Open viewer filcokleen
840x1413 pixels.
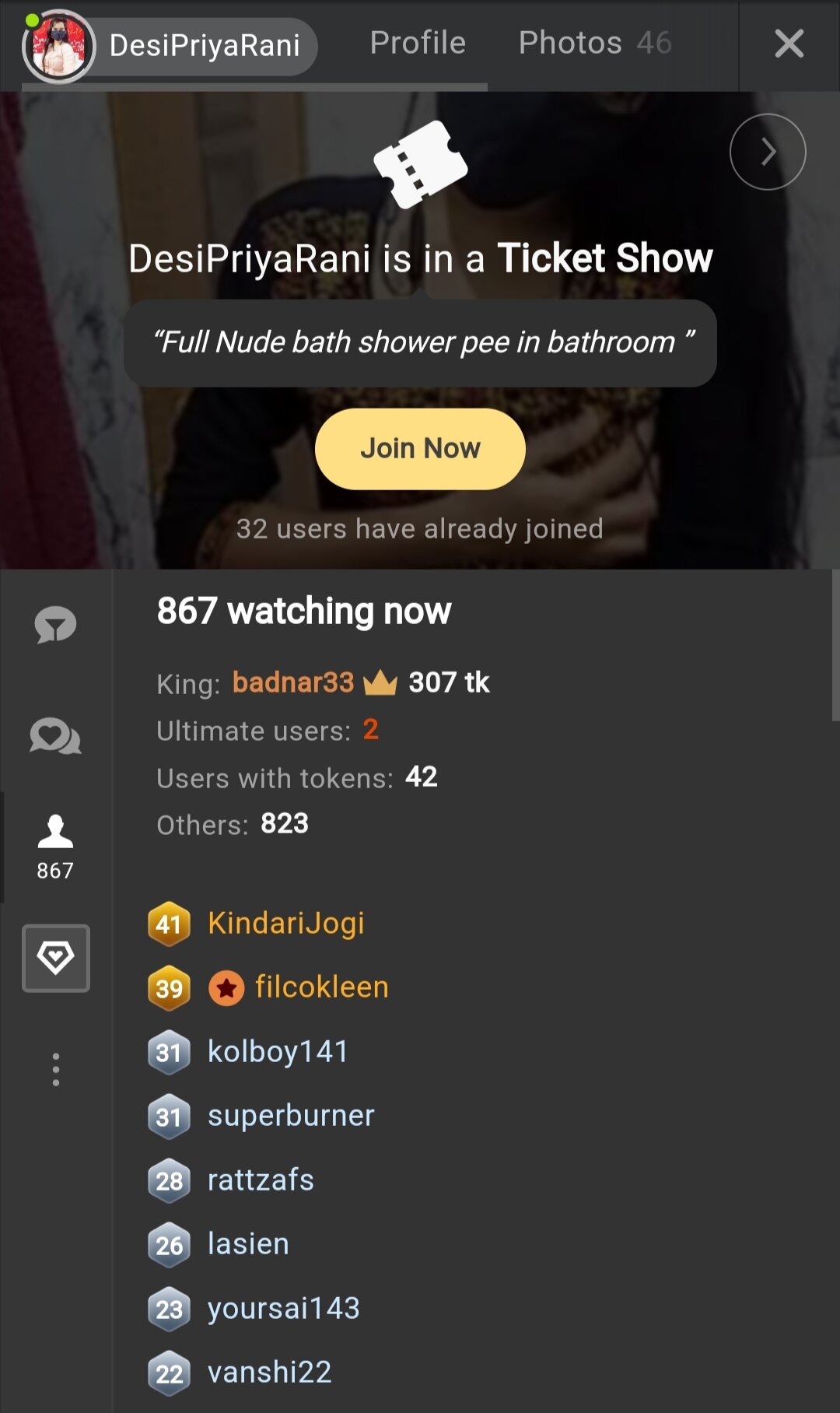click(x=321, y=987)
